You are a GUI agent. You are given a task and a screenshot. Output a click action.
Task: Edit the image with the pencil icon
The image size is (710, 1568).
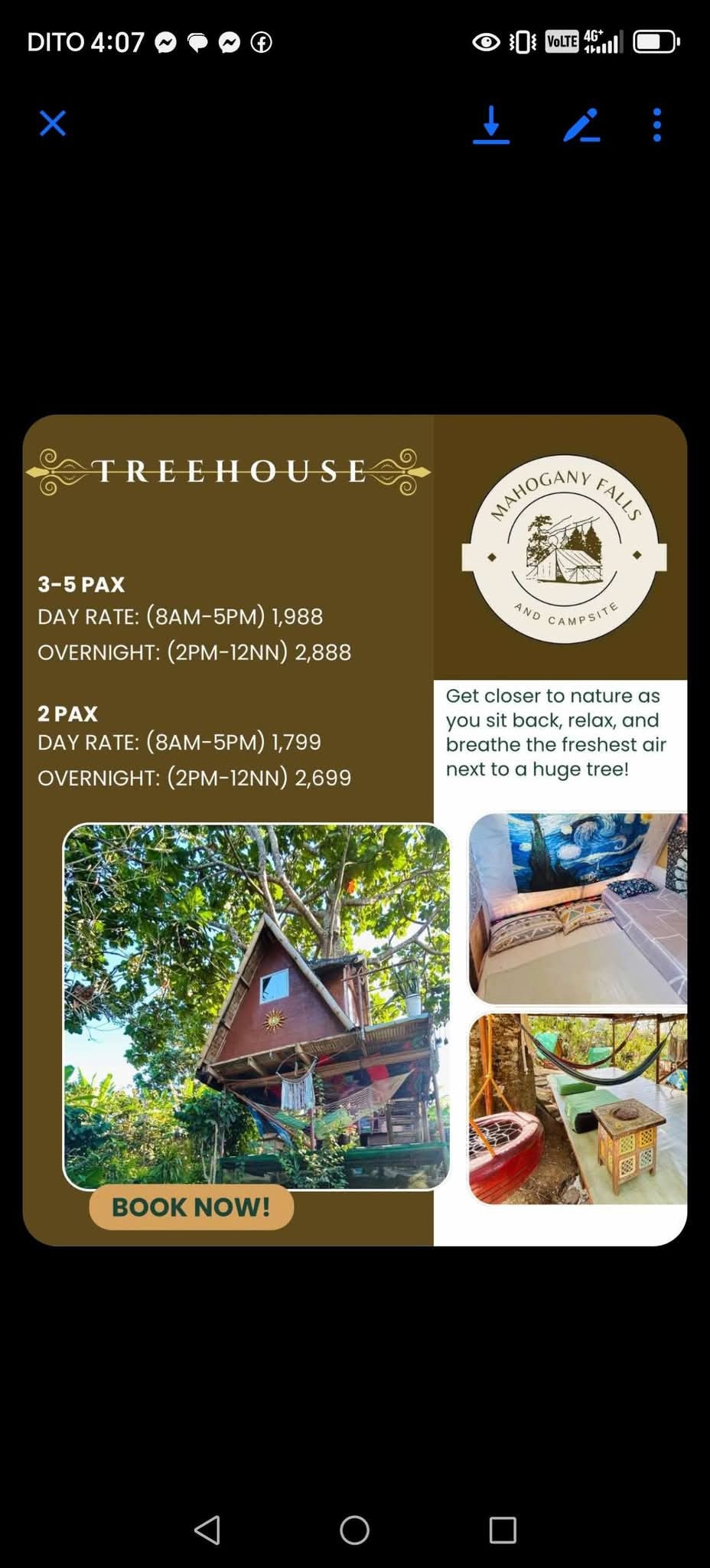581,125
